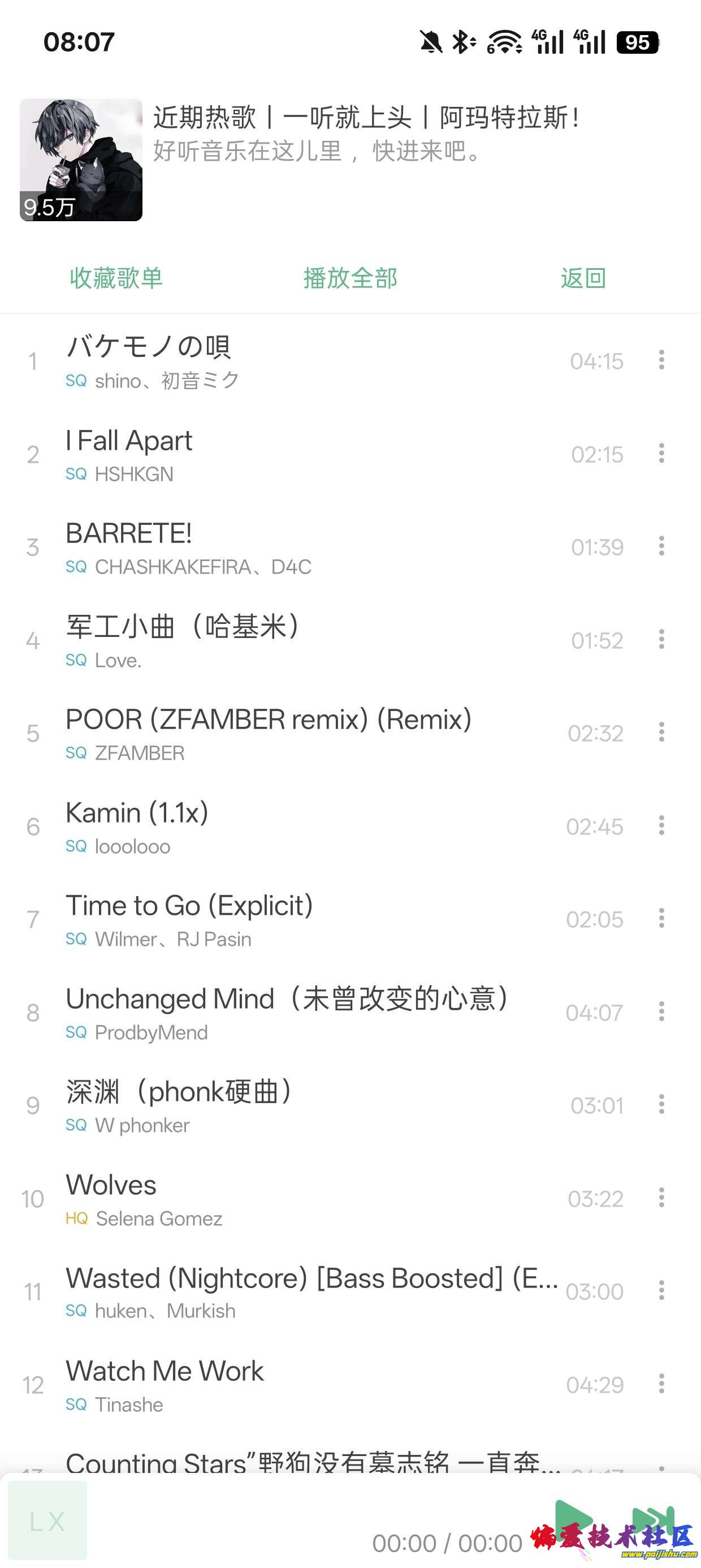This screenshot has width=701, height=1568.
Task: Open more options for Wolves
Action: [661, 1199]
